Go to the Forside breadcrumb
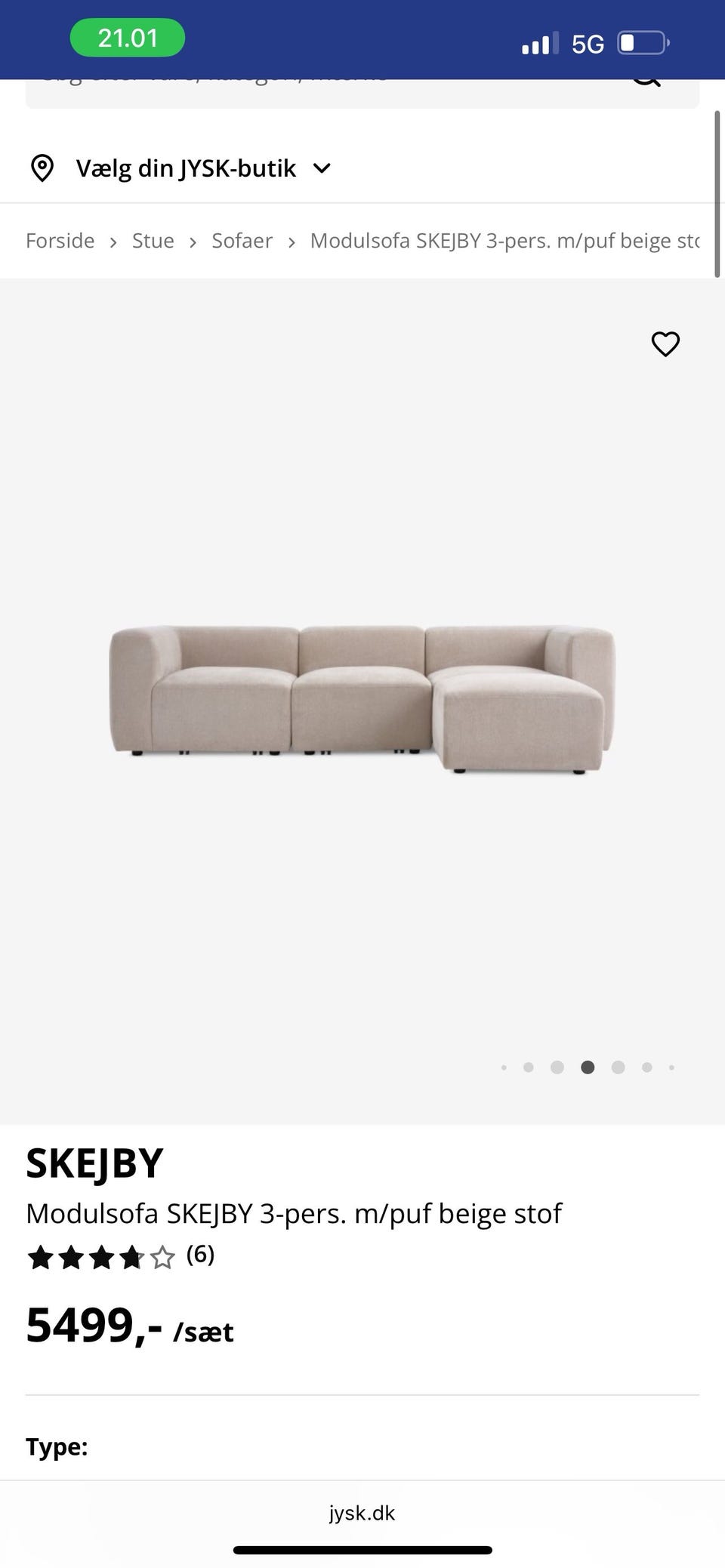This screenshot has height=1568, width=725. [60, 241]
